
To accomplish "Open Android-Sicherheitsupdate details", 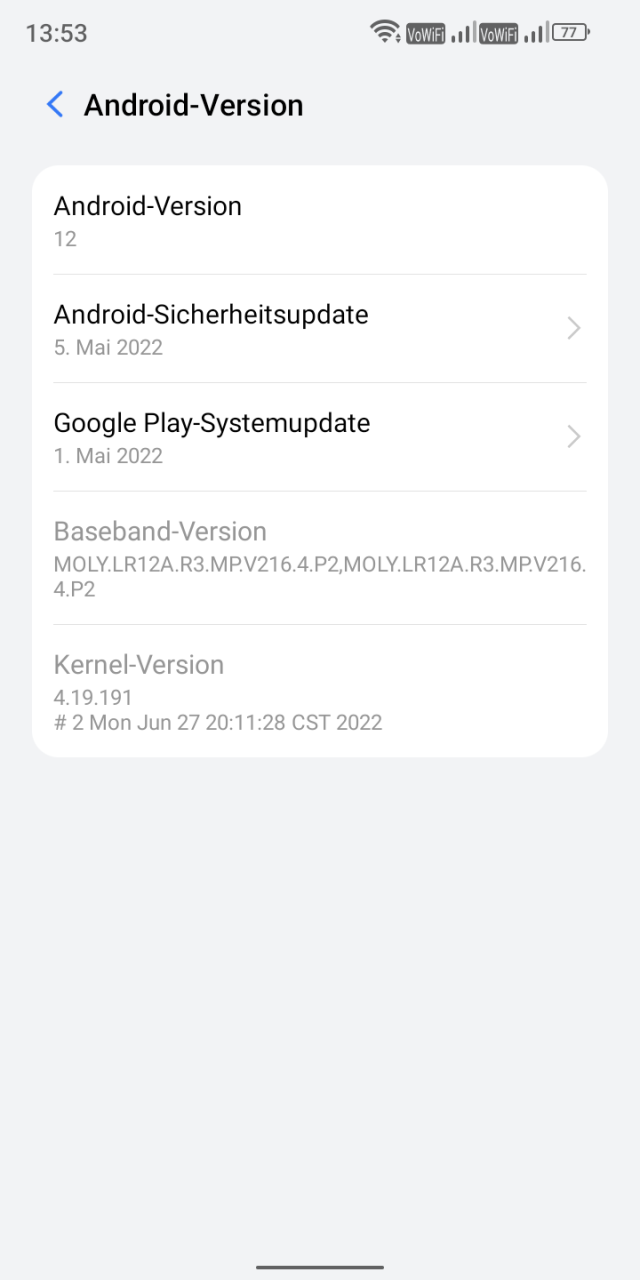I will coord(320,329).
